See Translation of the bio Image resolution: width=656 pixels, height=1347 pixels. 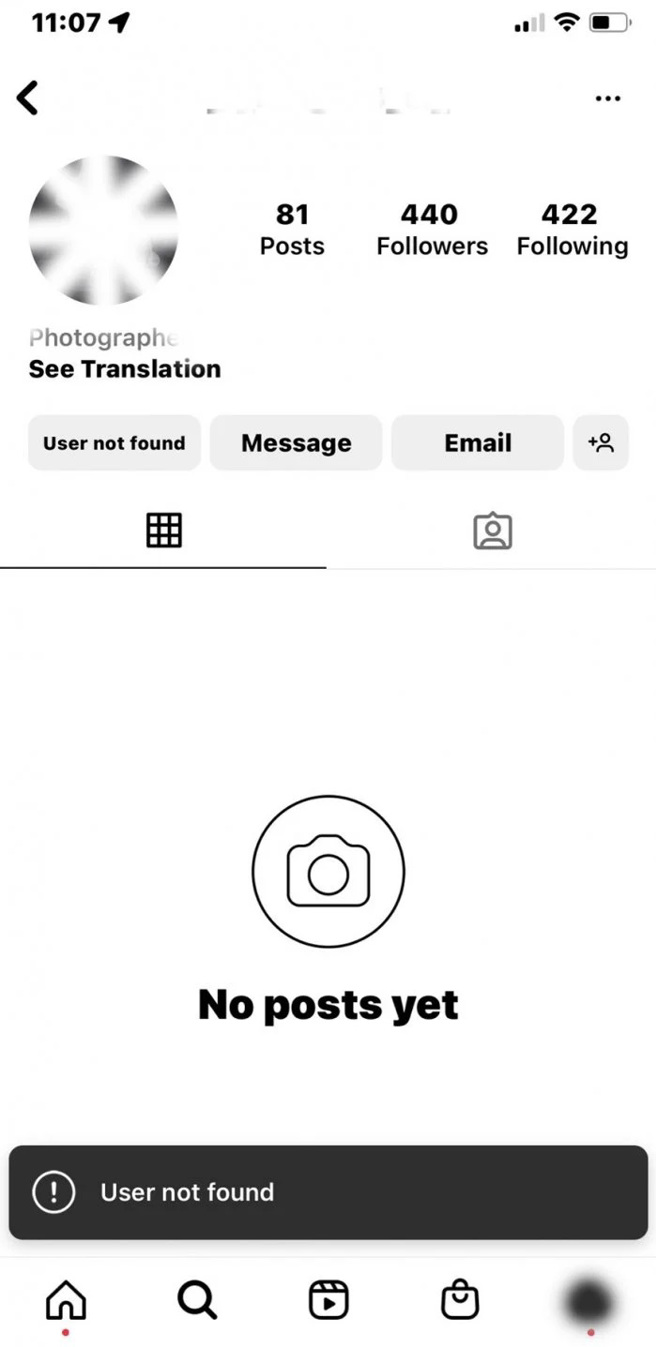pyautogui.click(x=125, y=369)
